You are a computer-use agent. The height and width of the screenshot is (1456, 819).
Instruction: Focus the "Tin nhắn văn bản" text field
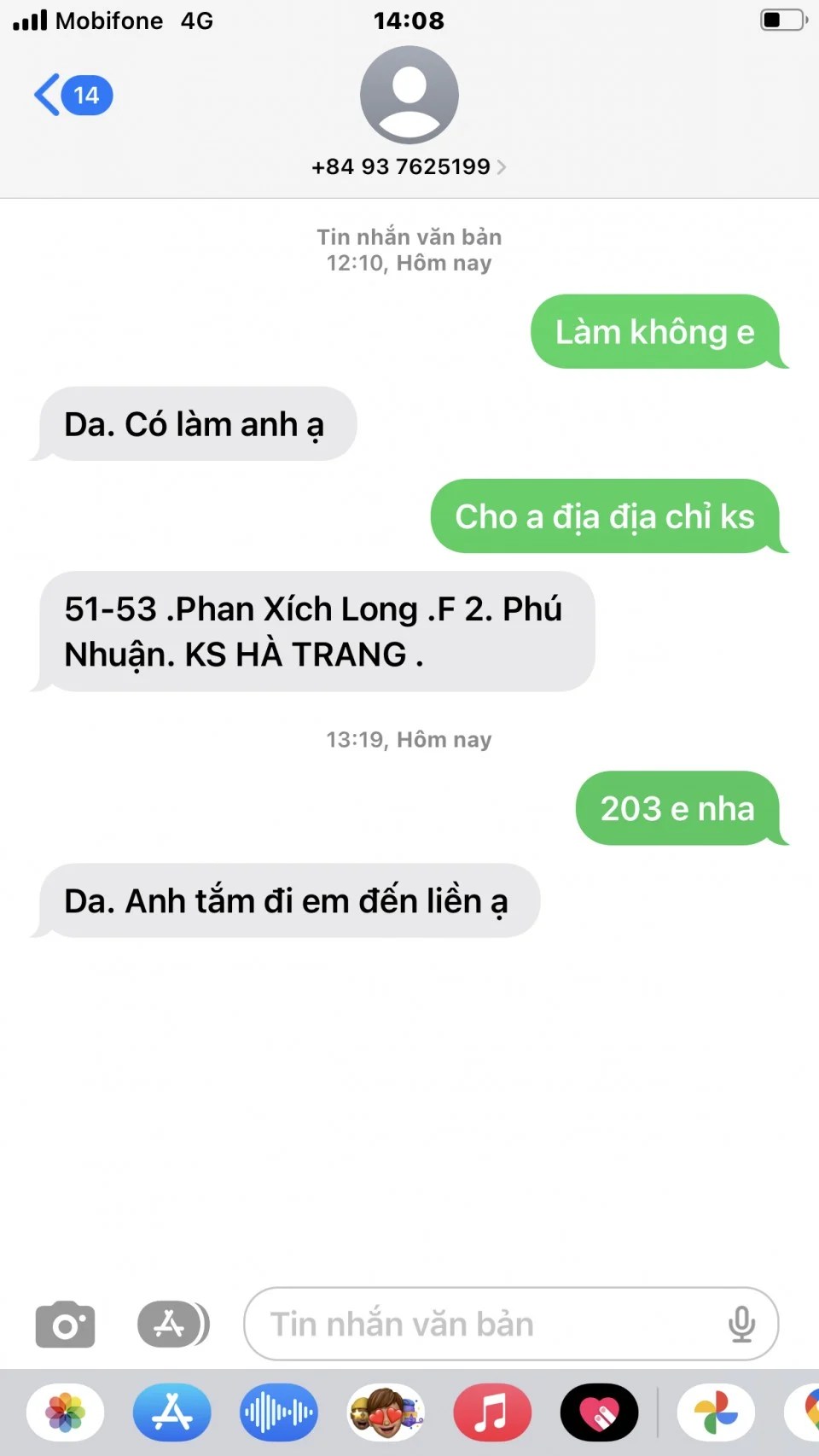point(486,1325)
